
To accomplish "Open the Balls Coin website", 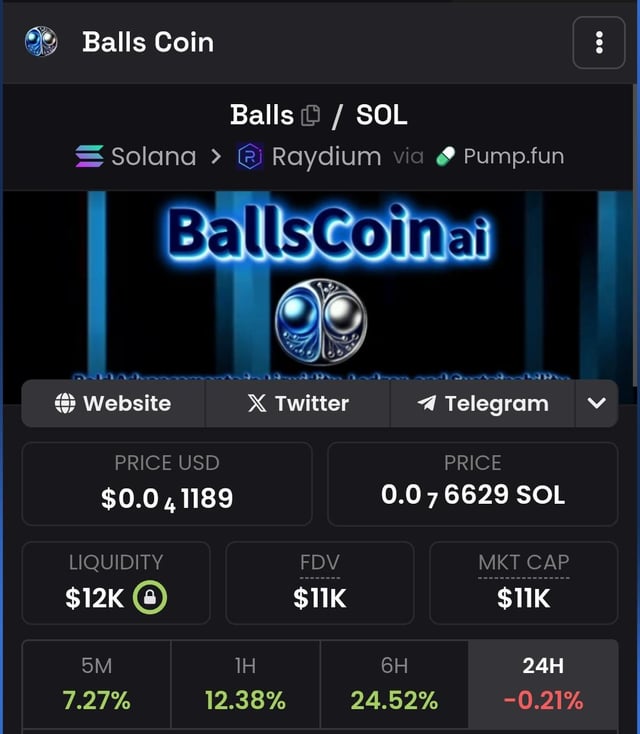I will [113, 403].
